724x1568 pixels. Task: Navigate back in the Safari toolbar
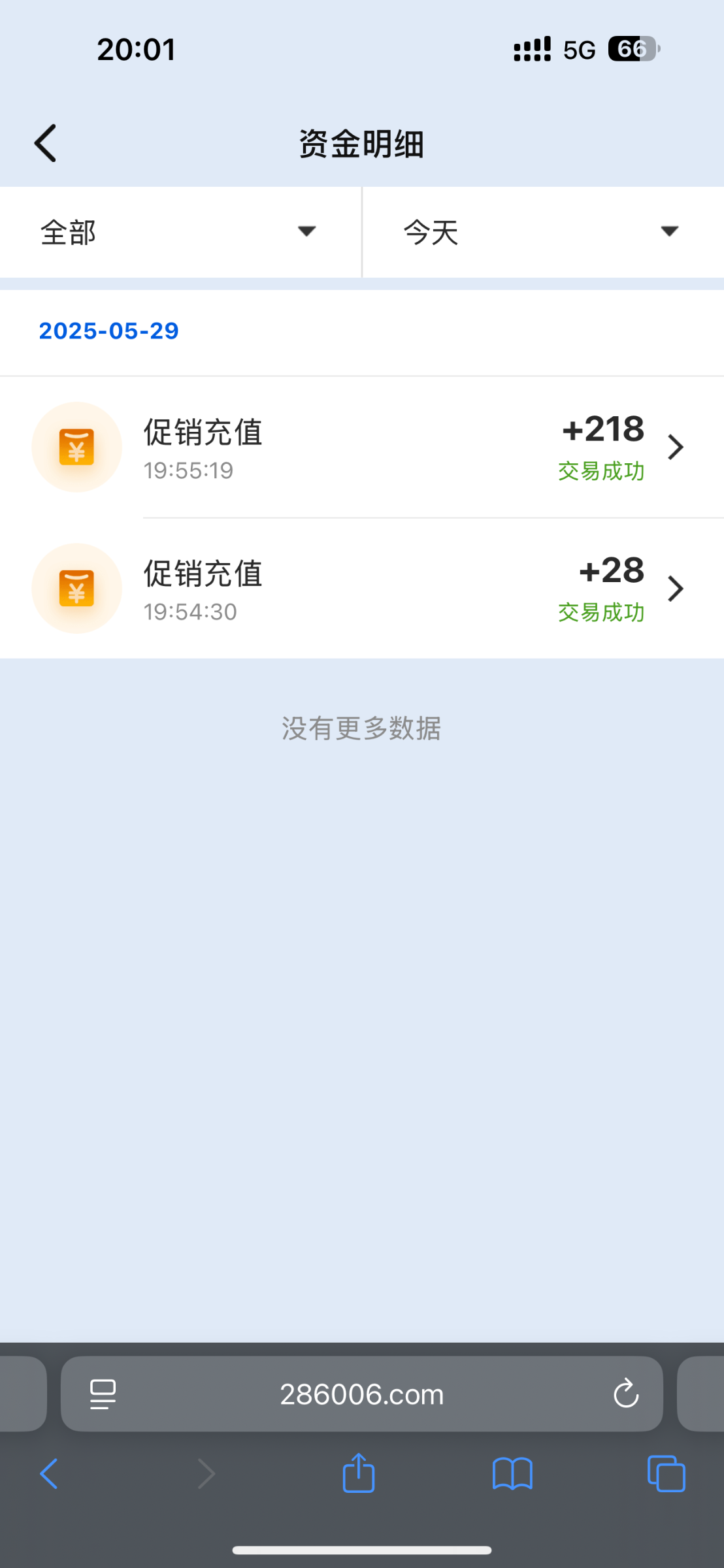tap(49, 1473)
